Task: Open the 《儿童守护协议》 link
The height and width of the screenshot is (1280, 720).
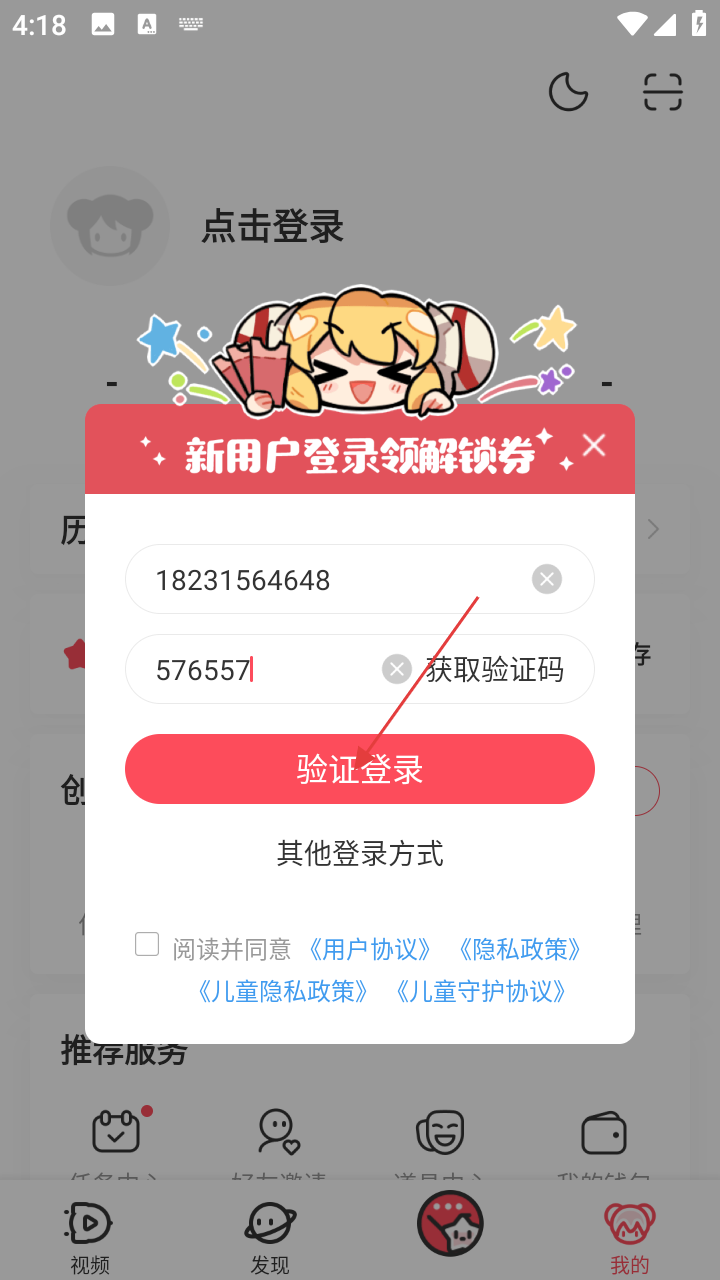Action: [482, 991]
